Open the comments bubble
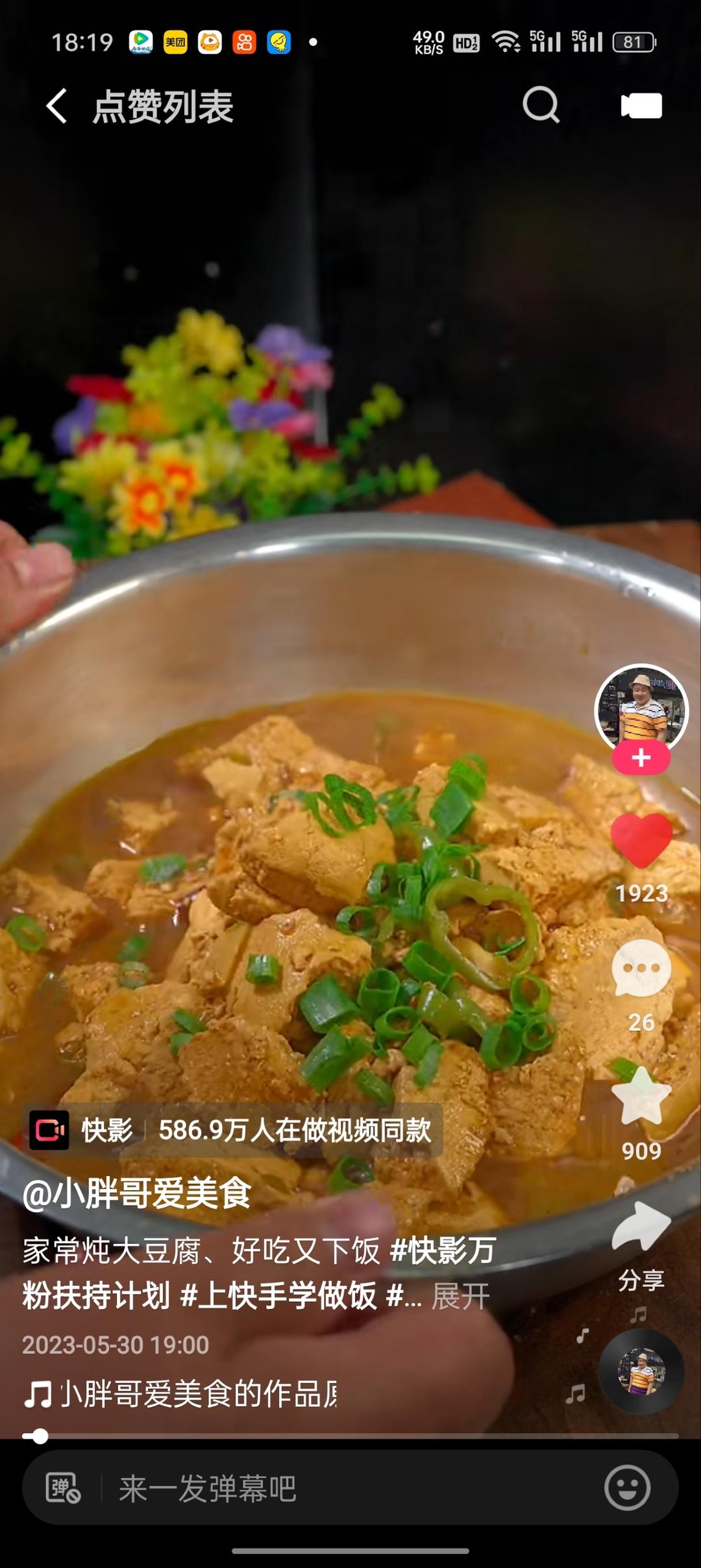The image size is (701, 1568). tap(641, 969)
